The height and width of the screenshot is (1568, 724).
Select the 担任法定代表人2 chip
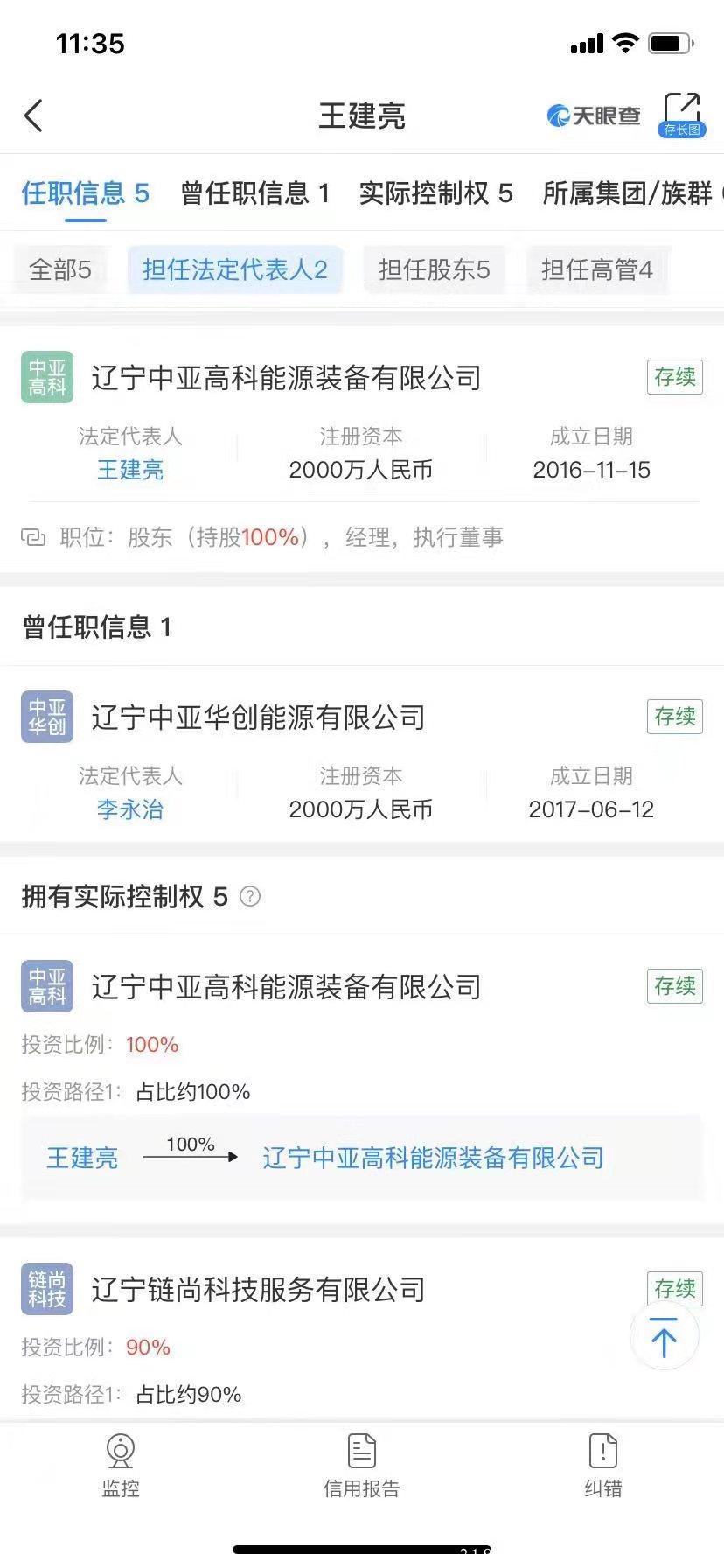point(235,269)
